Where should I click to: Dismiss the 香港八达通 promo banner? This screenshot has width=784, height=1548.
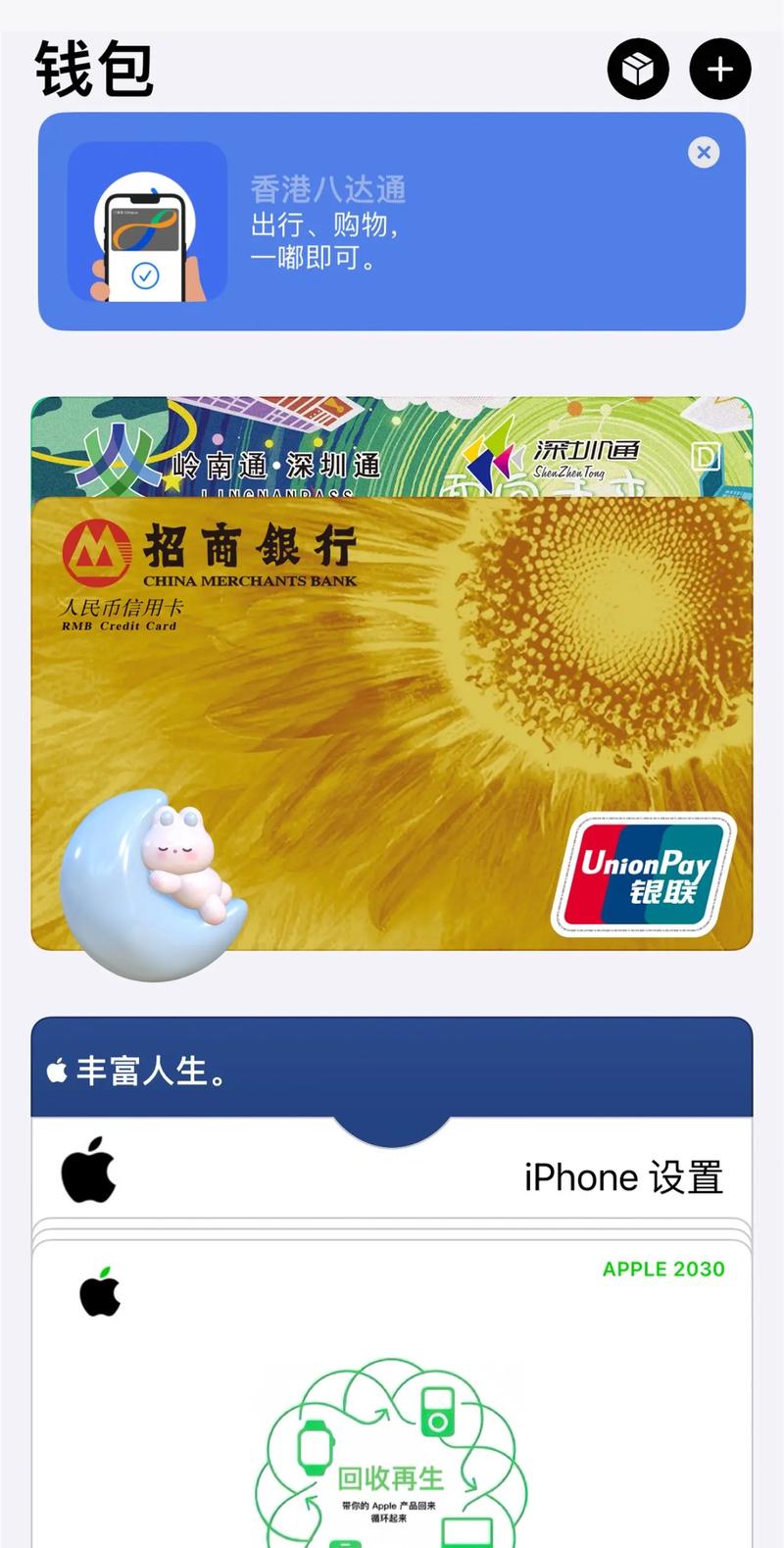[x=704, y=153]
